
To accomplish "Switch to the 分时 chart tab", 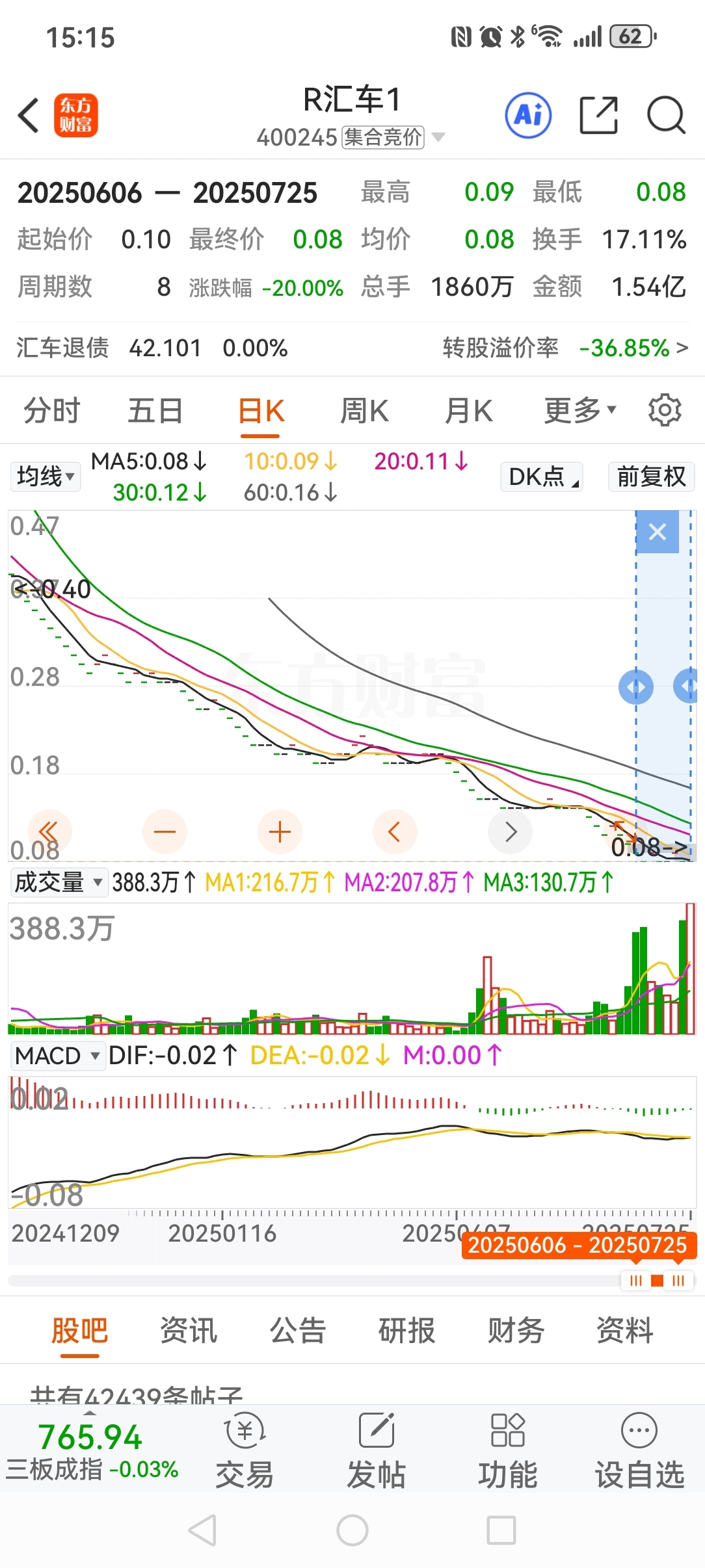I will 51,411.
